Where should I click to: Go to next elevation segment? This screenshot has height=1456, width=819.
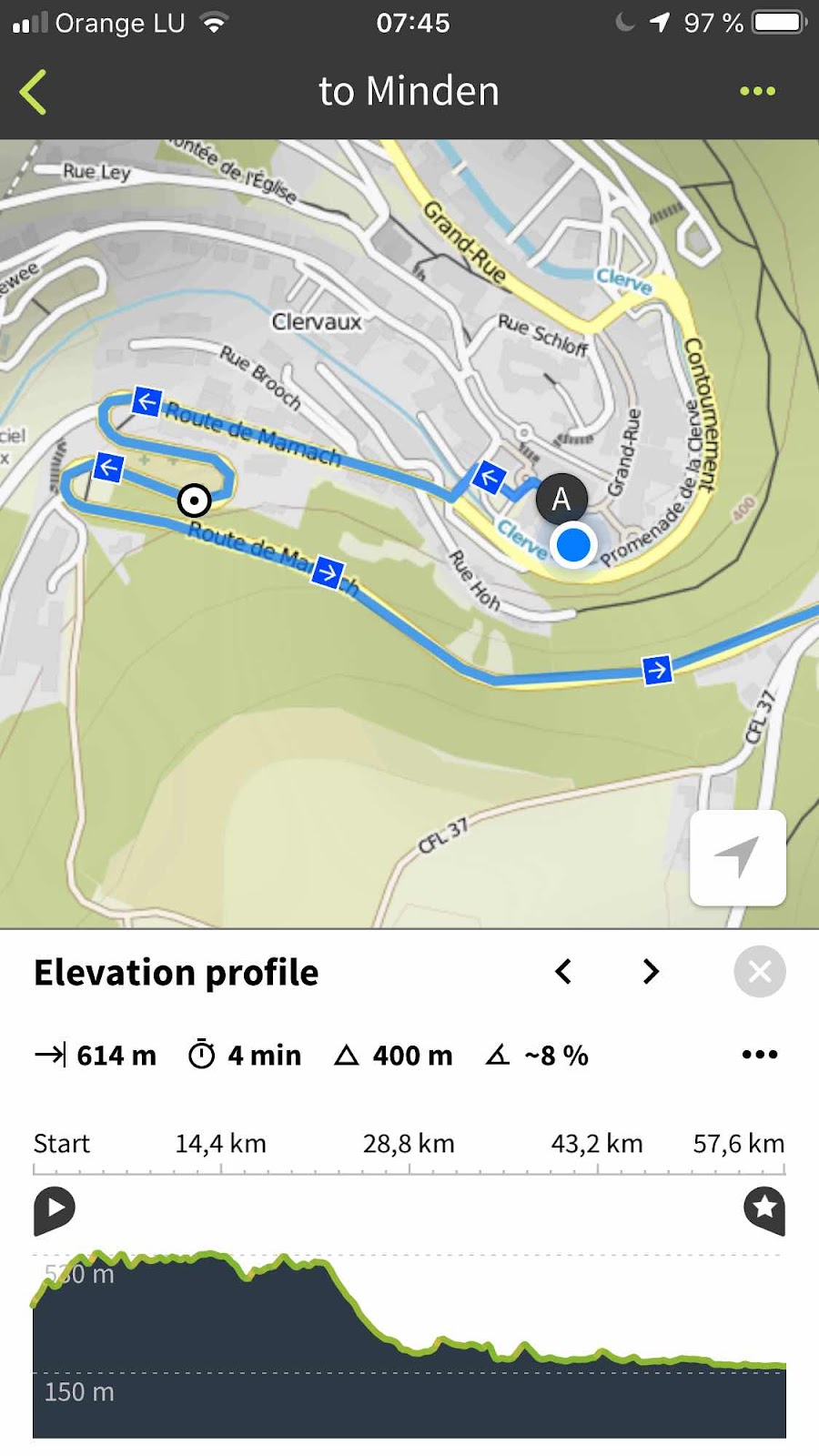(x=650, y=972)
